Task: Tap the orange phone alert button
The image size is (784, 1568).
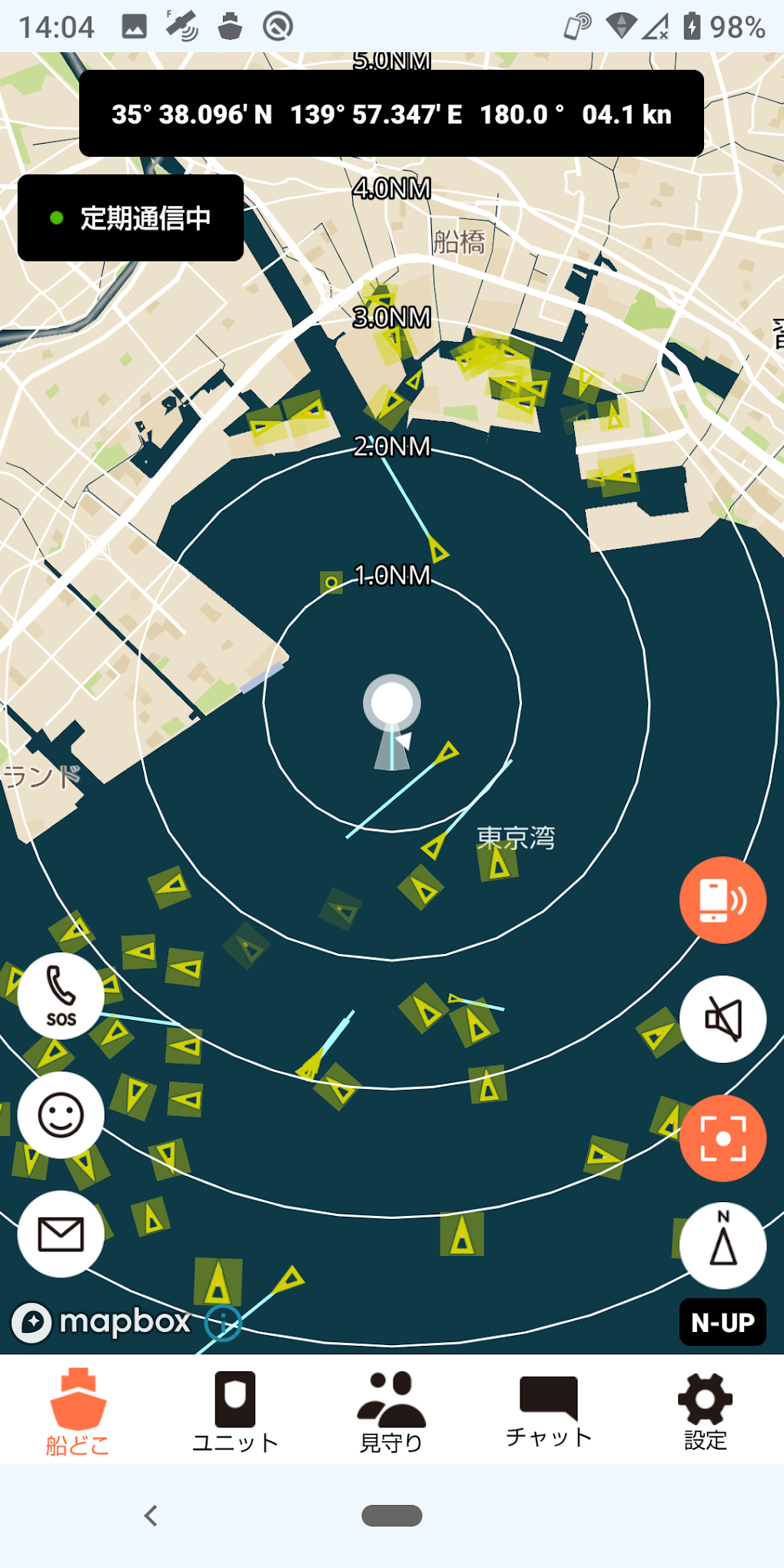Action: pyautogui.click(x=723, y=900)
